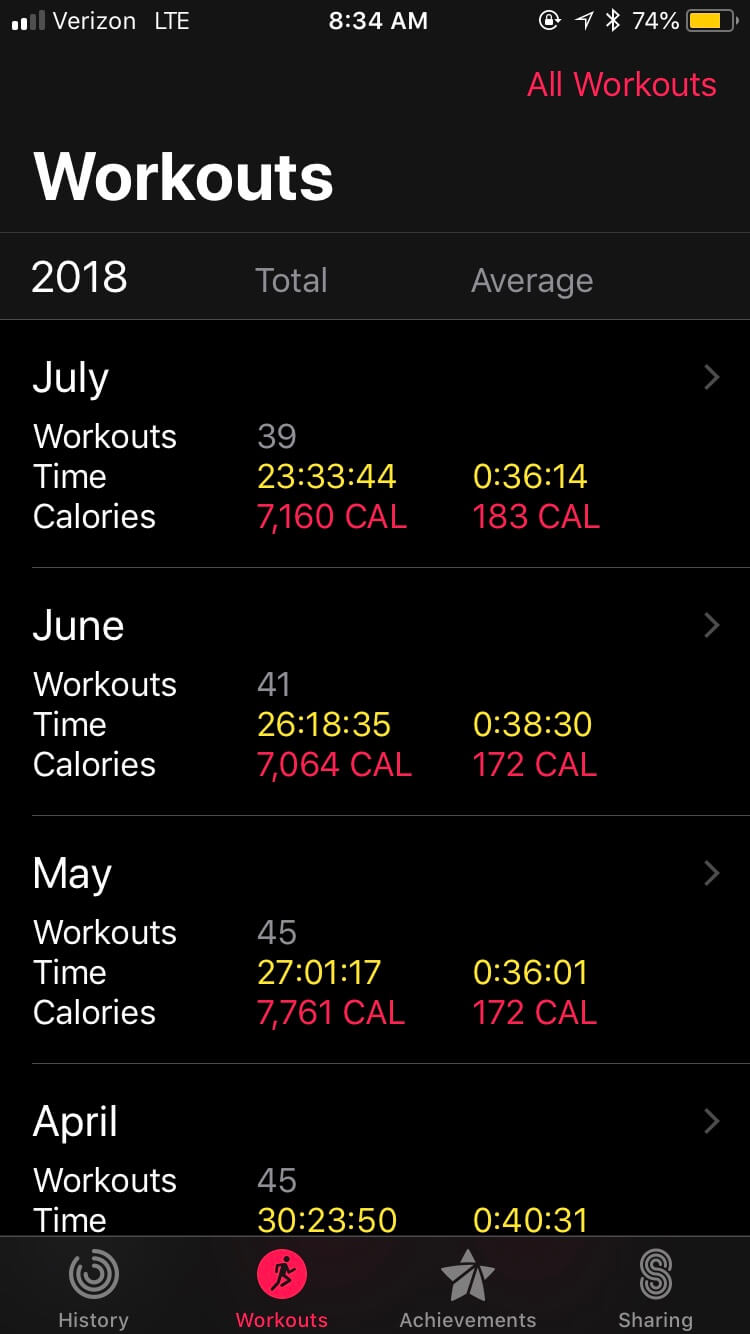Open April workouts
The height and width of the screenshot is (1334, 750).
point(375,1150)
